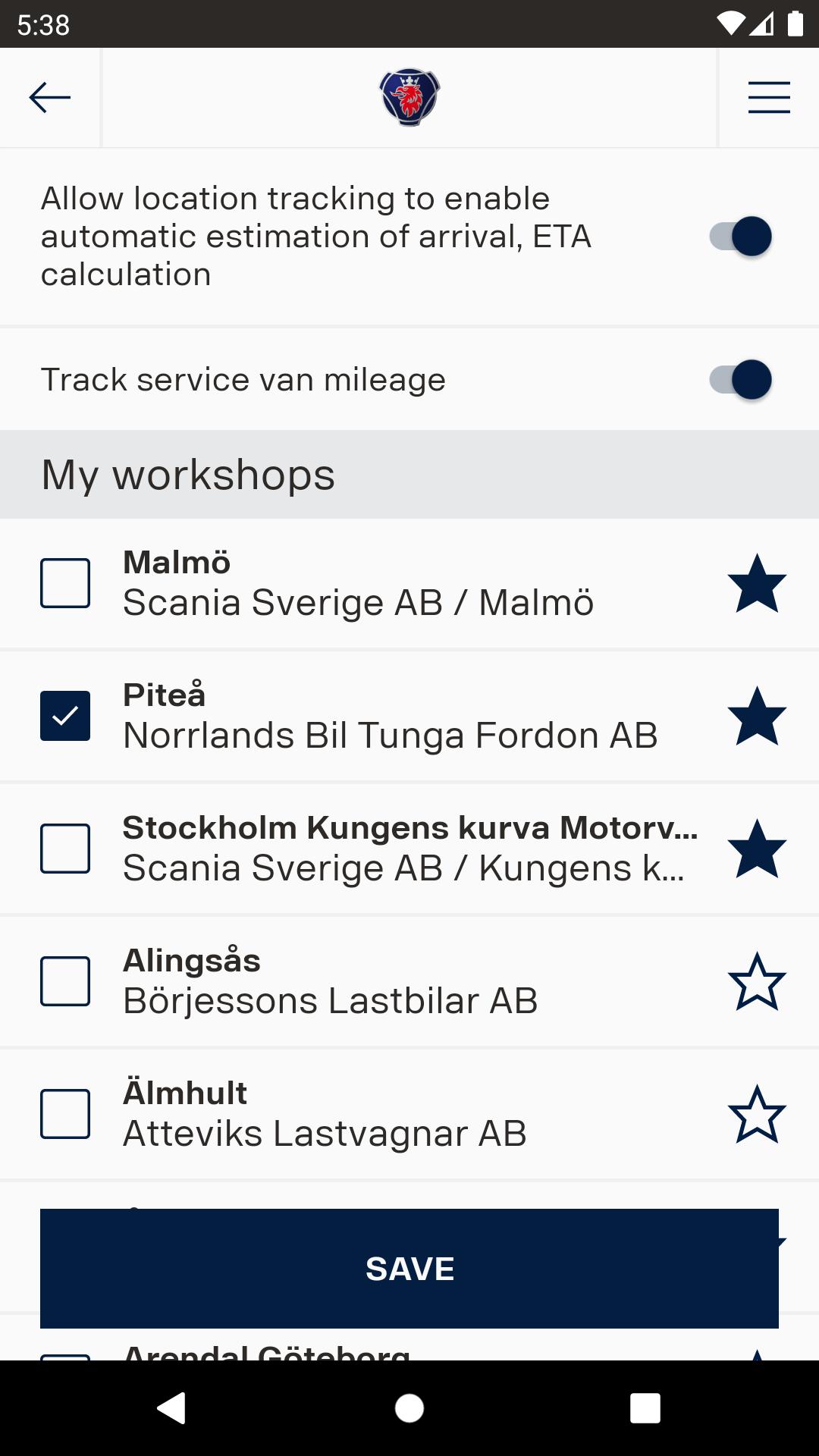
Task: Open recent apps from navigation bar
Action: pos(645,1408)
